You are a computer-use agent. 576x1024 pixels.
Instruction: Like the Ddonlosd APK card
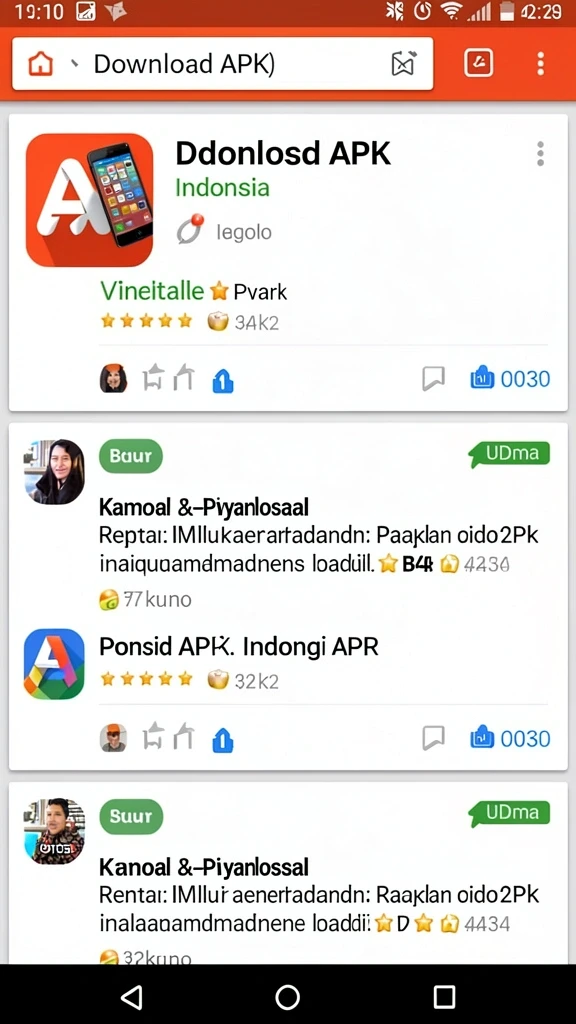[510, 378]
